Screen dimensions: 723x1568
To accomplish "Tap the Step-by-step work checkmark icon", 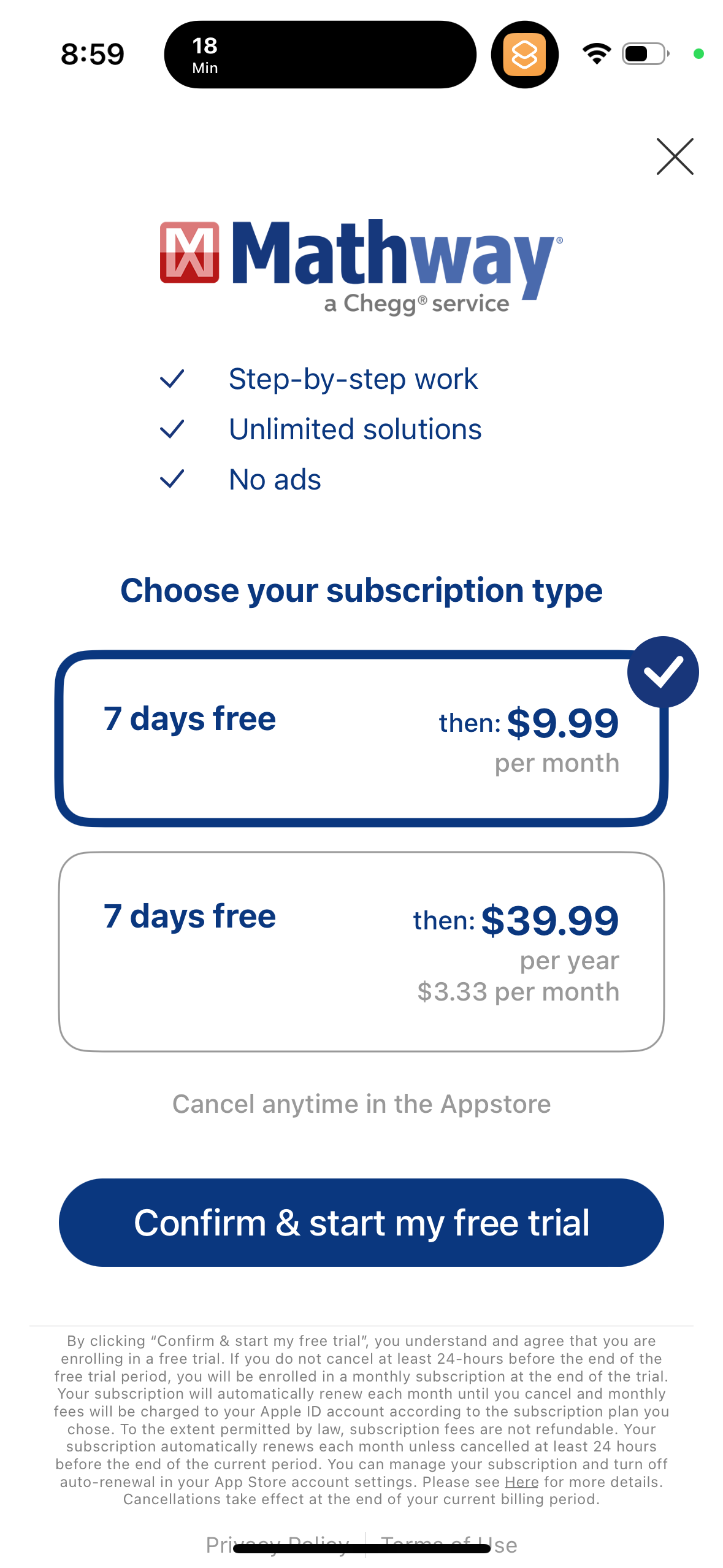I will click(x=173, y=379).
